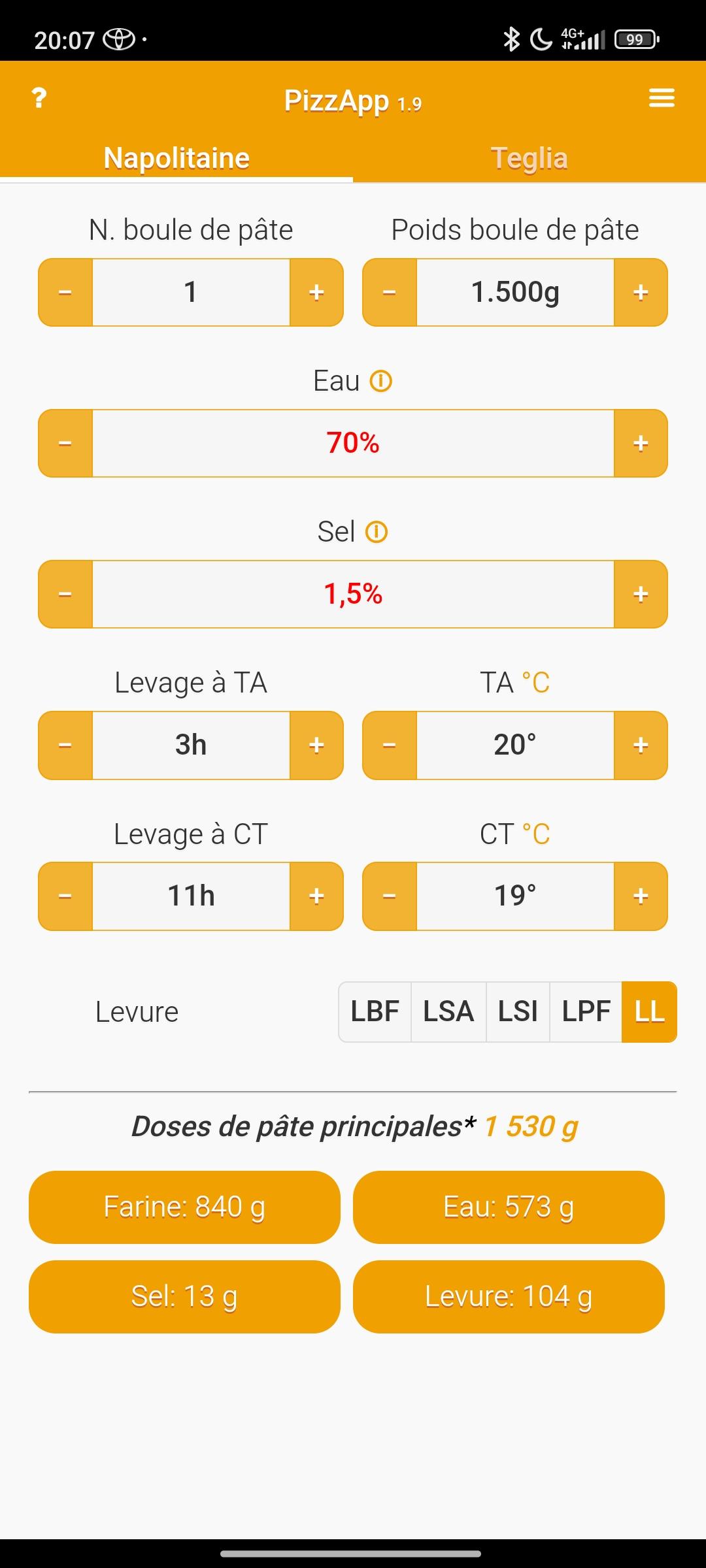
Task: Raise the water percentage
Action: pos(641,443)
